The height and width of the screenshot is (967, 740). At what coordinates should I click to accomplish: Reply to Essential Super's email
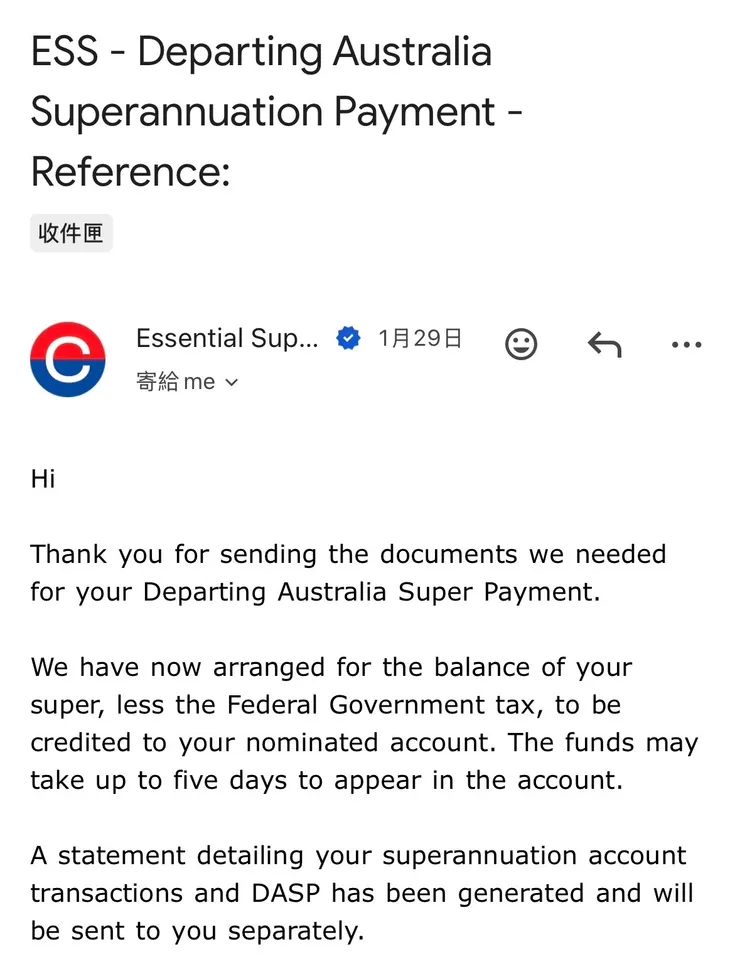604,344
